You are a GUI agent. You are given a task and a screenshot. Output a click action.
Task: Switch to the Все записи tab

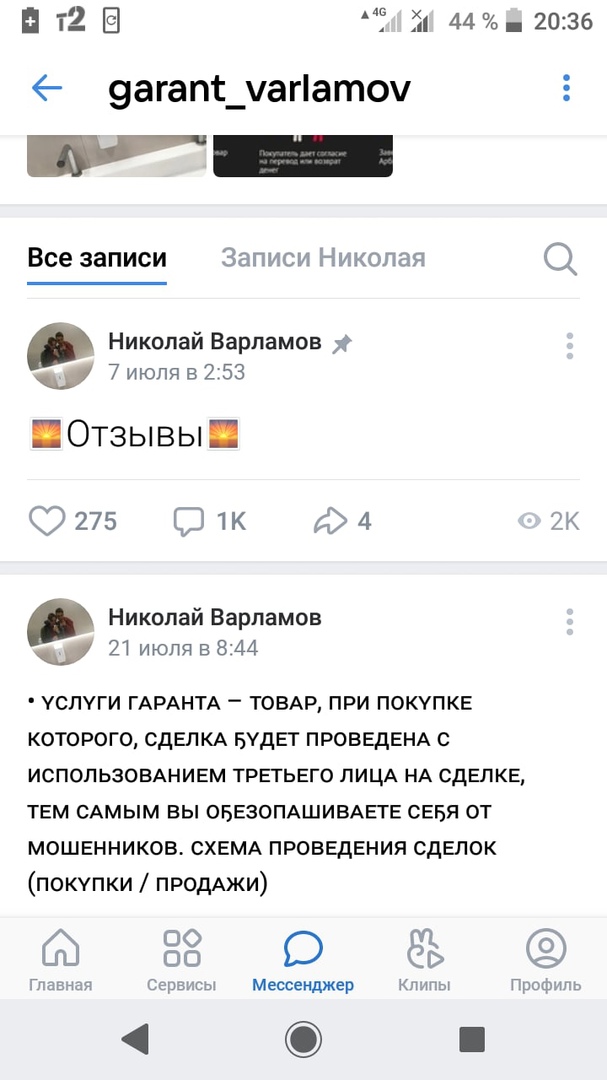(97, 258)
